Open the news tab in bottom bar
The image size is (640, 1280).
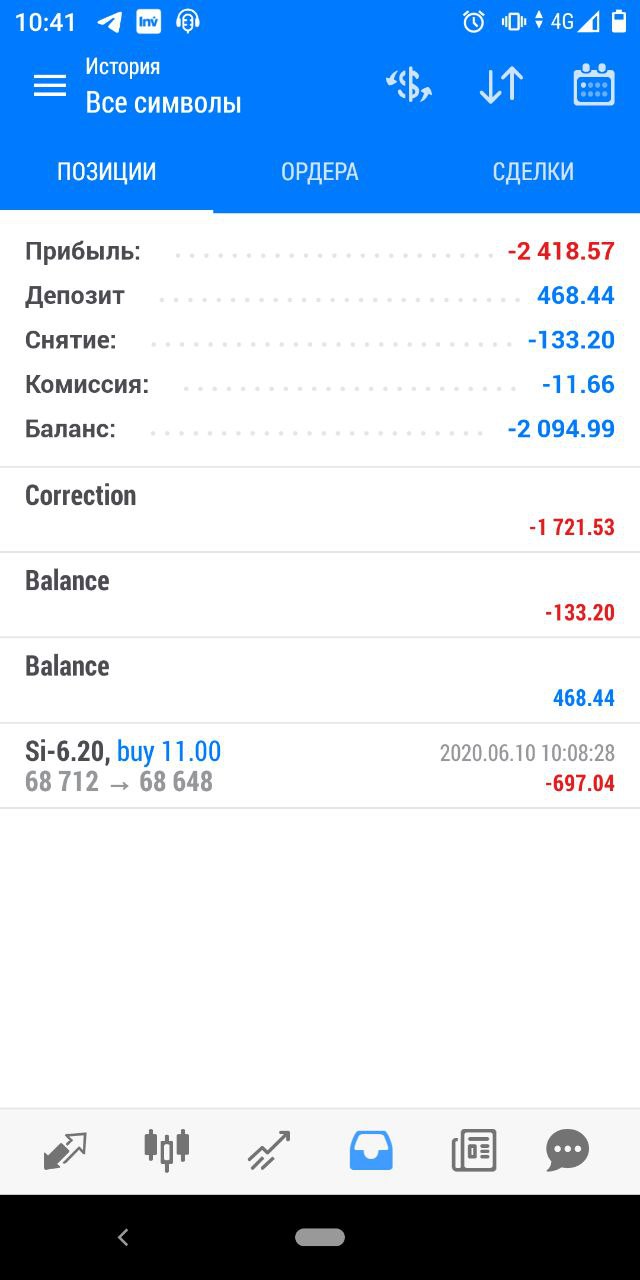474,1151
